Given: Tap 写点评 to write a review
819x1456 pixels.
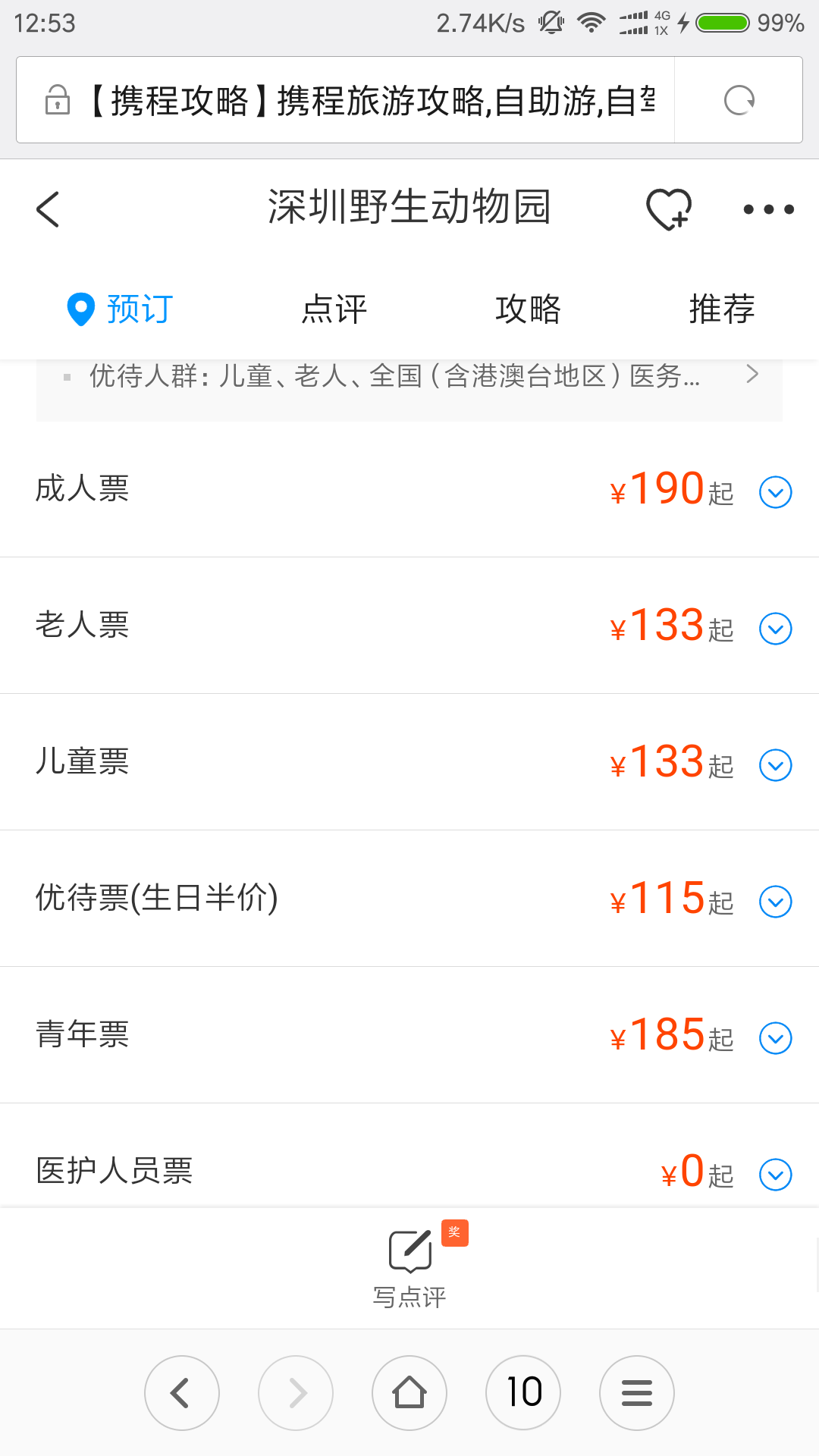Looking at the screenshot, I should click(x=409, y=1268).
